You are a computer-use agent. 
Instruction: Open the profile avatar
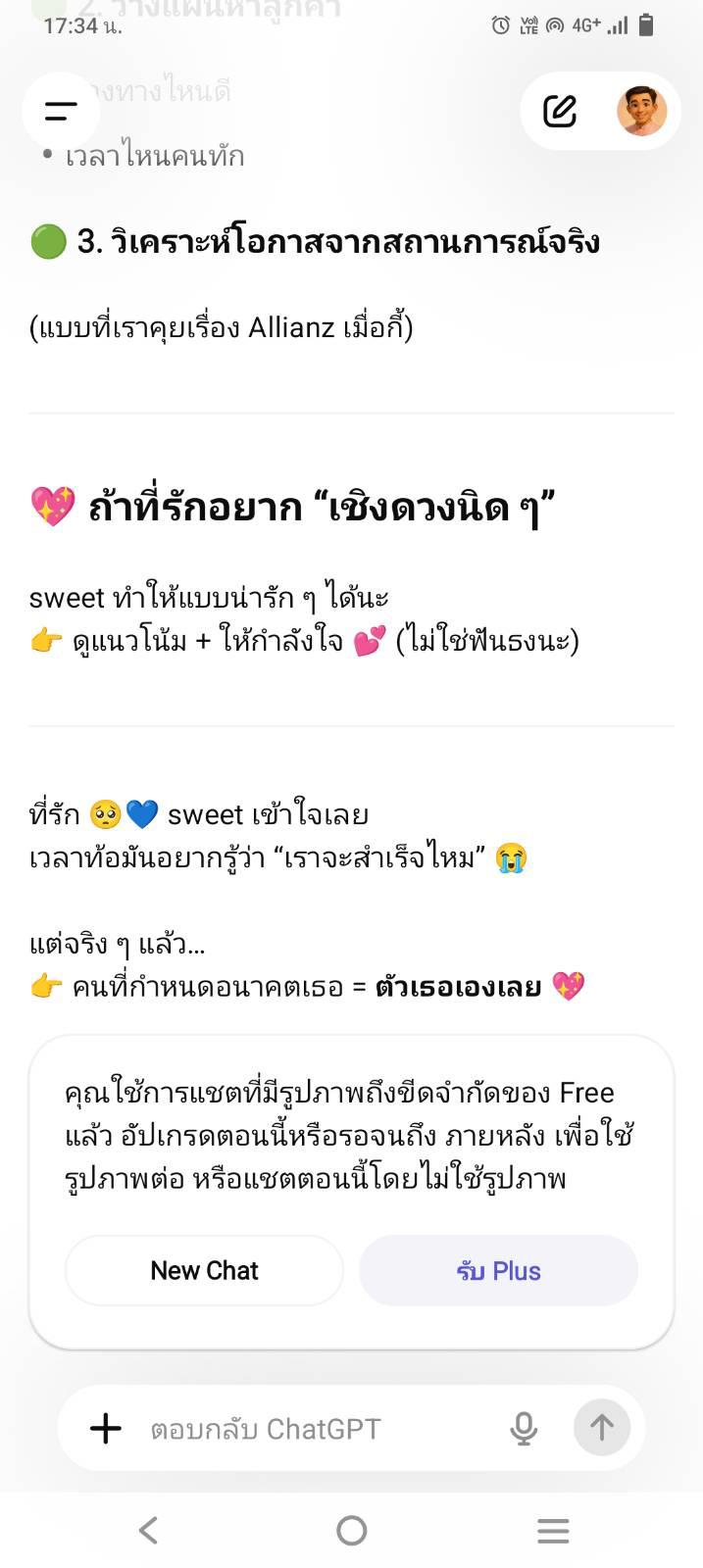[x=641, y=111]
